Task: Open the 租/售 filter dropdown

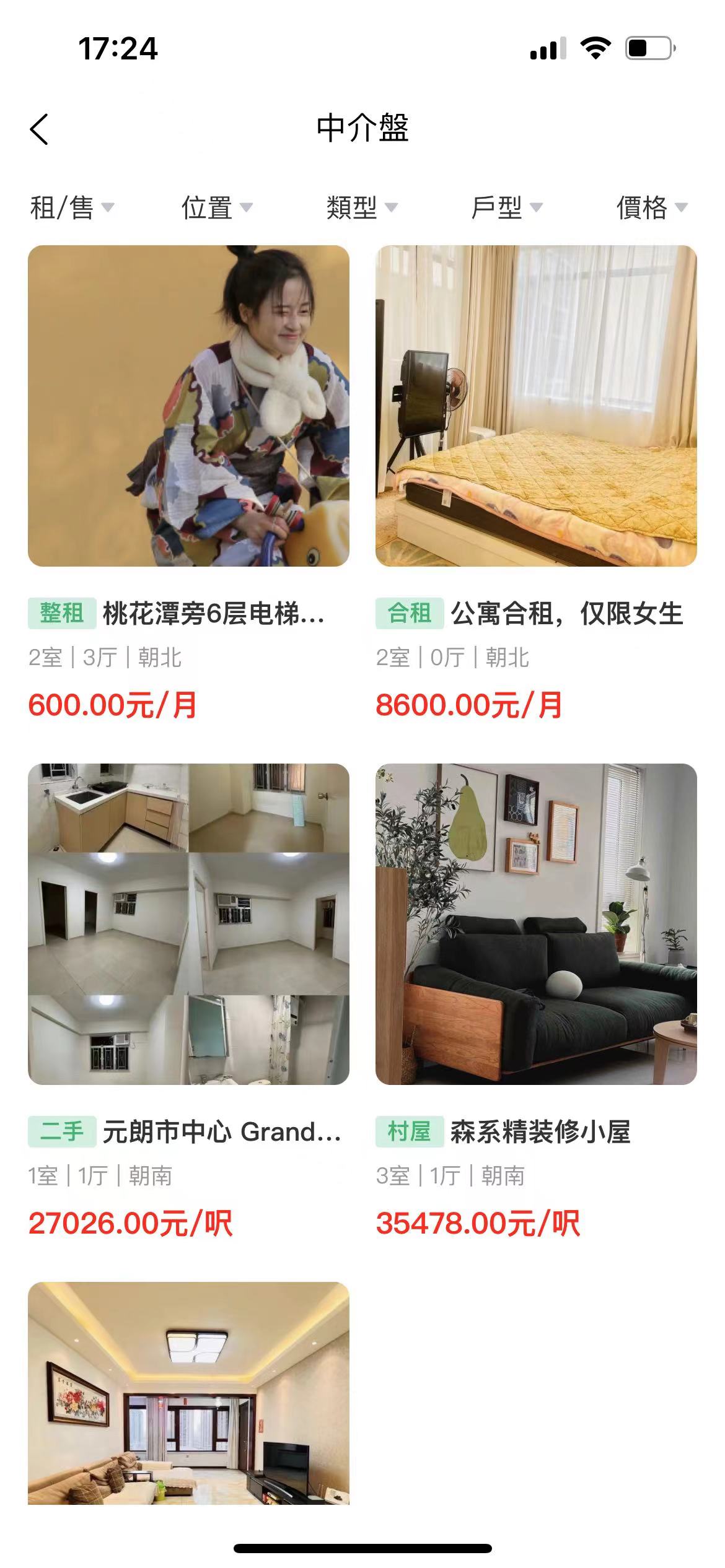Action: [x=71, y=207]
